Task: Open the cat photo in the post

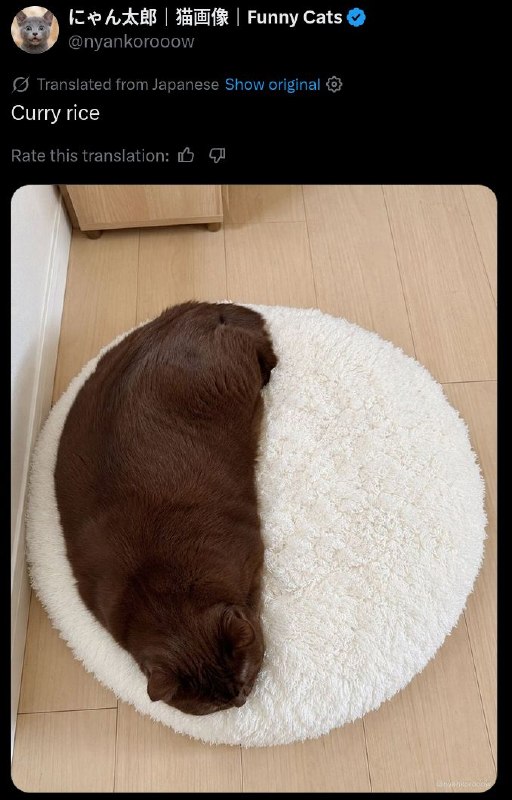Action: pyautogui.click(x=254, y=488)
